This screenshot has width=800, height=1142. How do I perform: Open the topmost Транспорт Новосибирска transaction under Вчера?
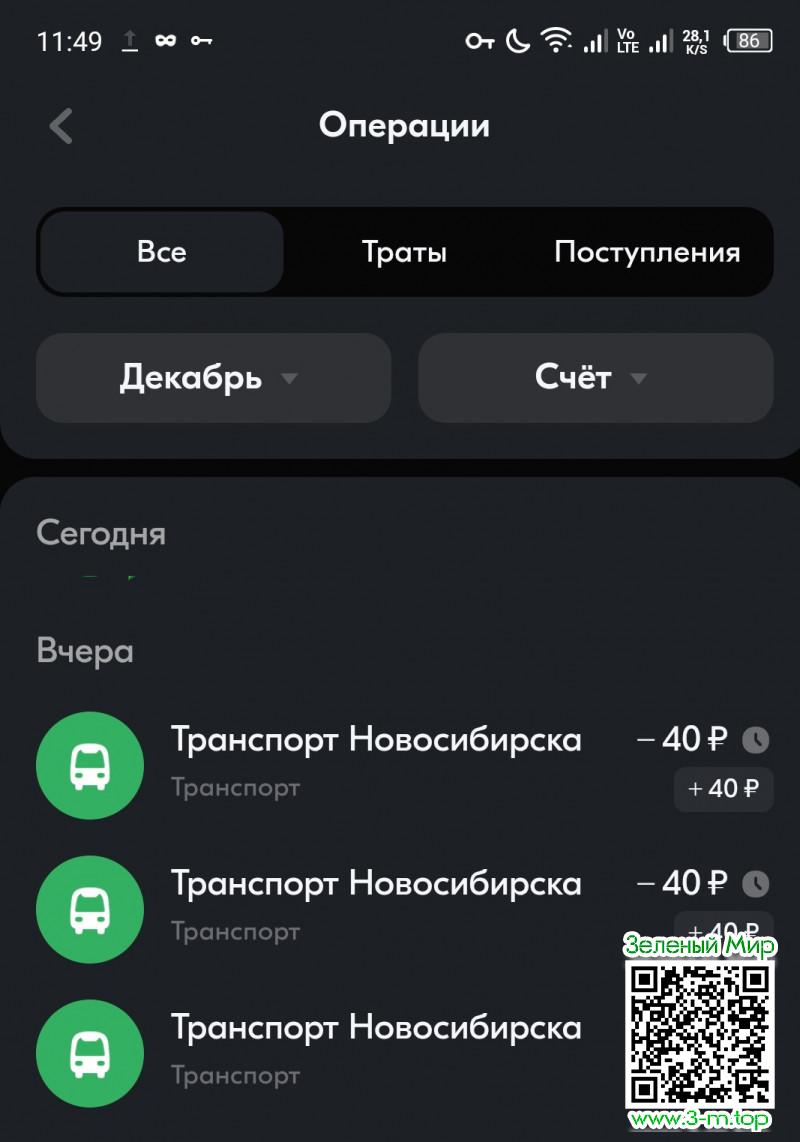pos(376,762)
